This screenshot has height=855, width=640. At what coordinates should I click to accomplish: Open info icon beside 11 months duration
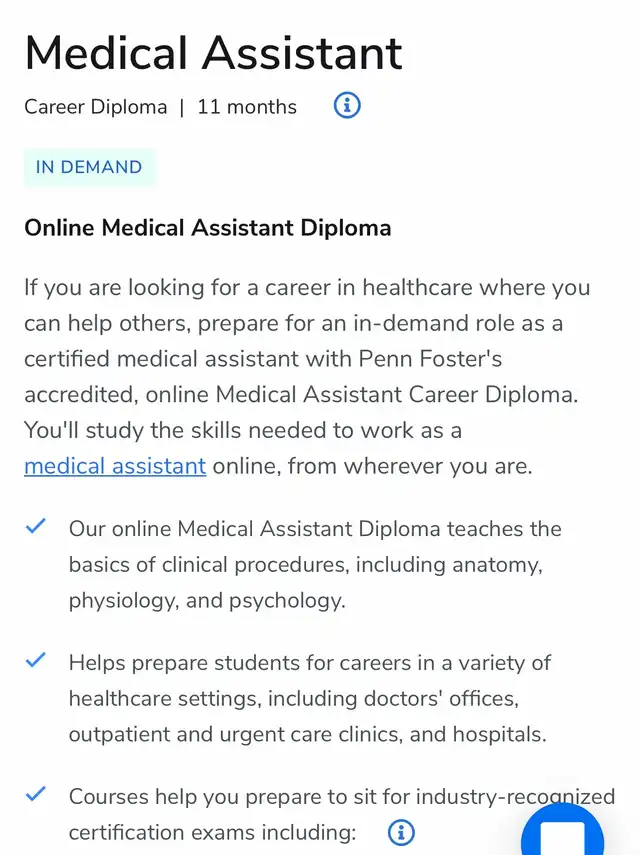coord(346,105)
